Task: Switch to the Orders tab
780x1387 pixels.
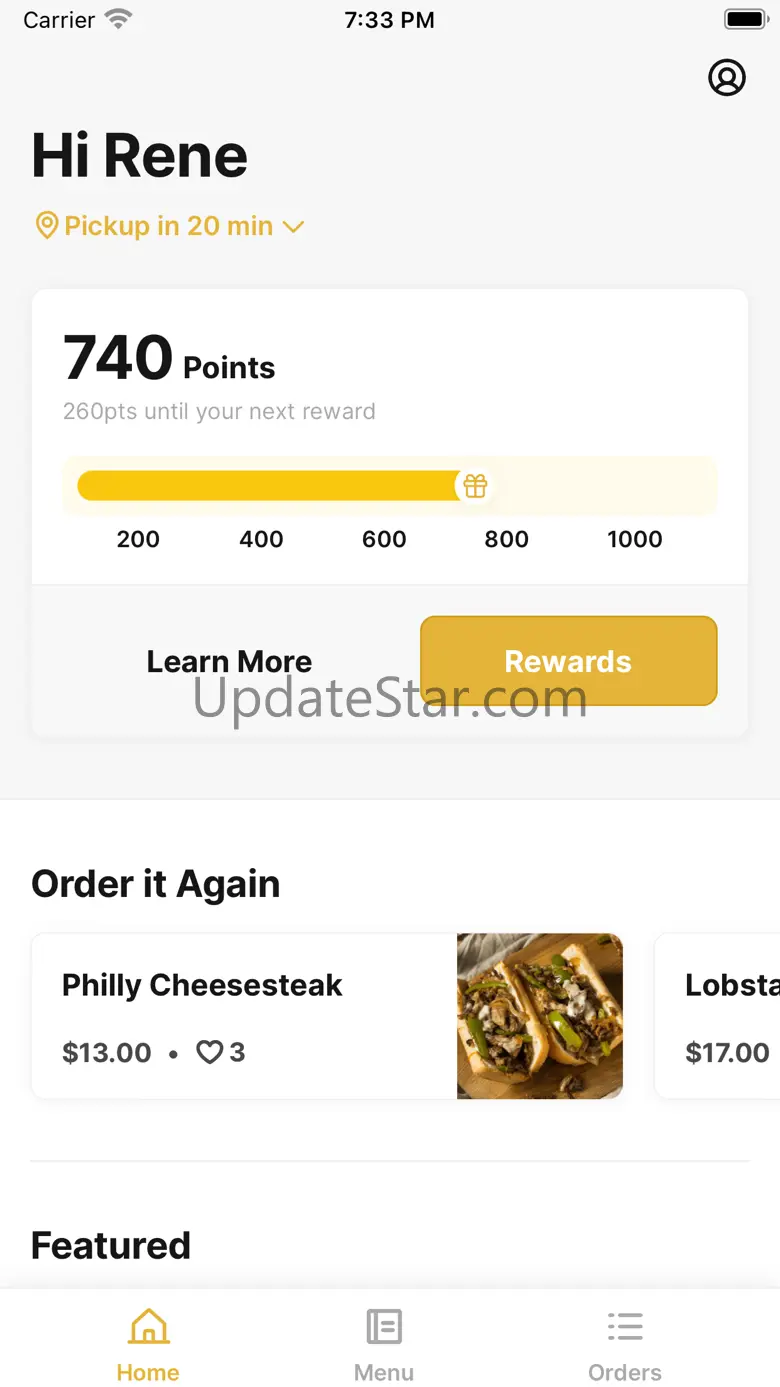Action: (x=625, y=1343)
